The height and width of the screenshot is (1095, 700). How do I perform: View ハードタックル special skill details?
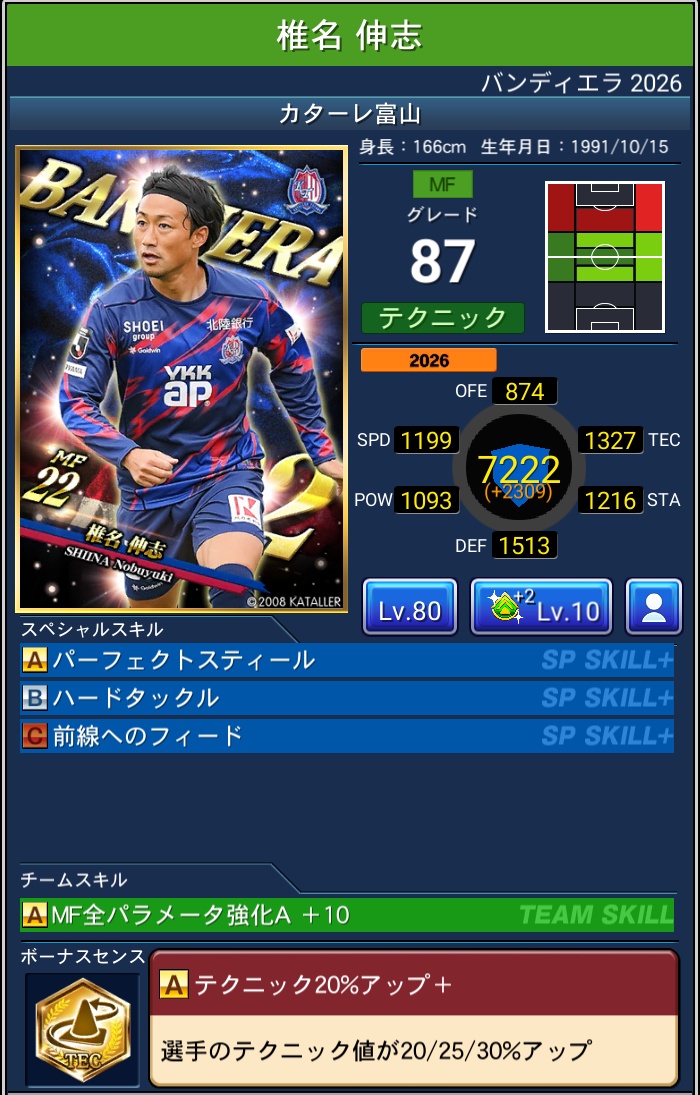(346, 698)
